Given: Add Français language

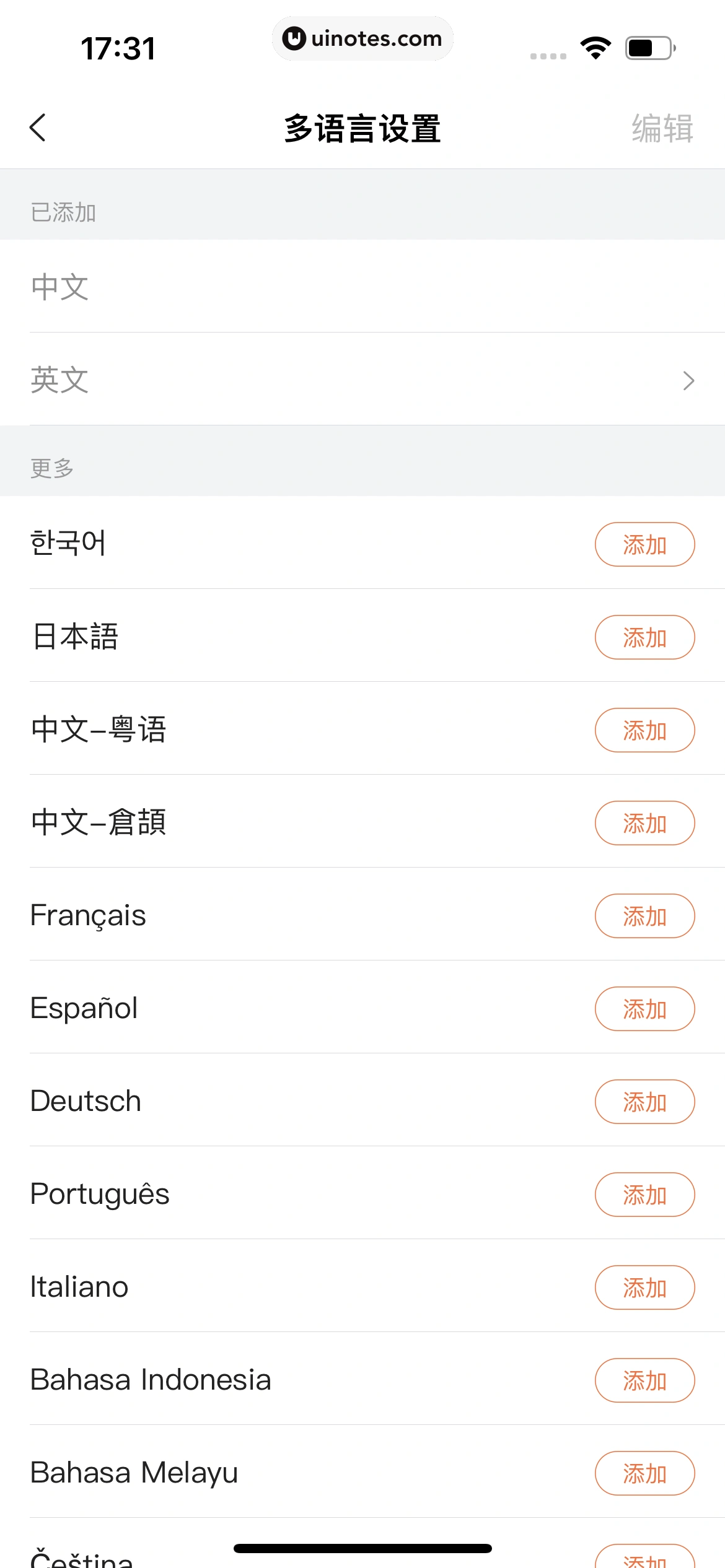Looking at the screenshot, I should pos(644,916).
